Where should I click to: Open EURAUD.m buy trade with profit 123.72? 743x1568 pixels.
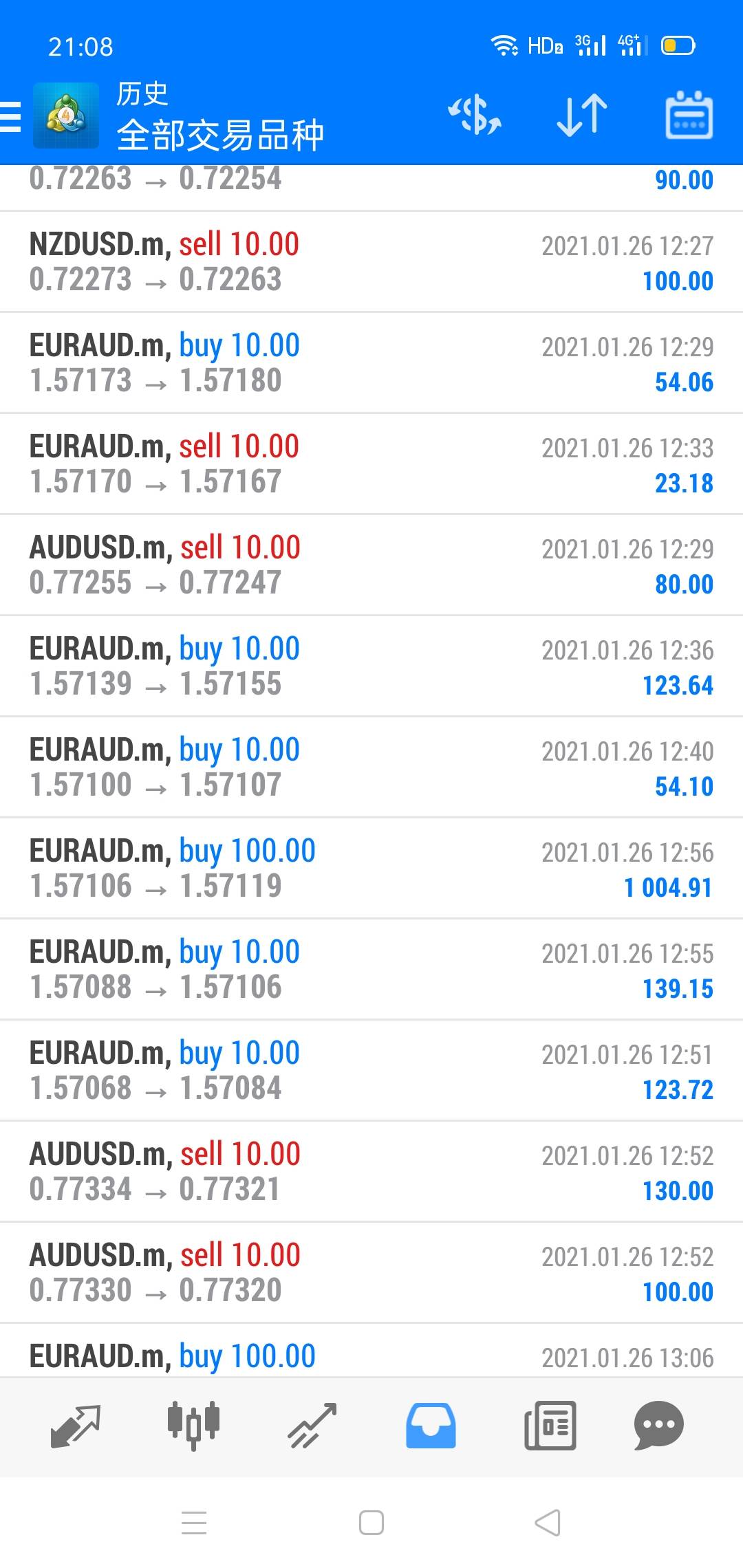[371, 1071]
